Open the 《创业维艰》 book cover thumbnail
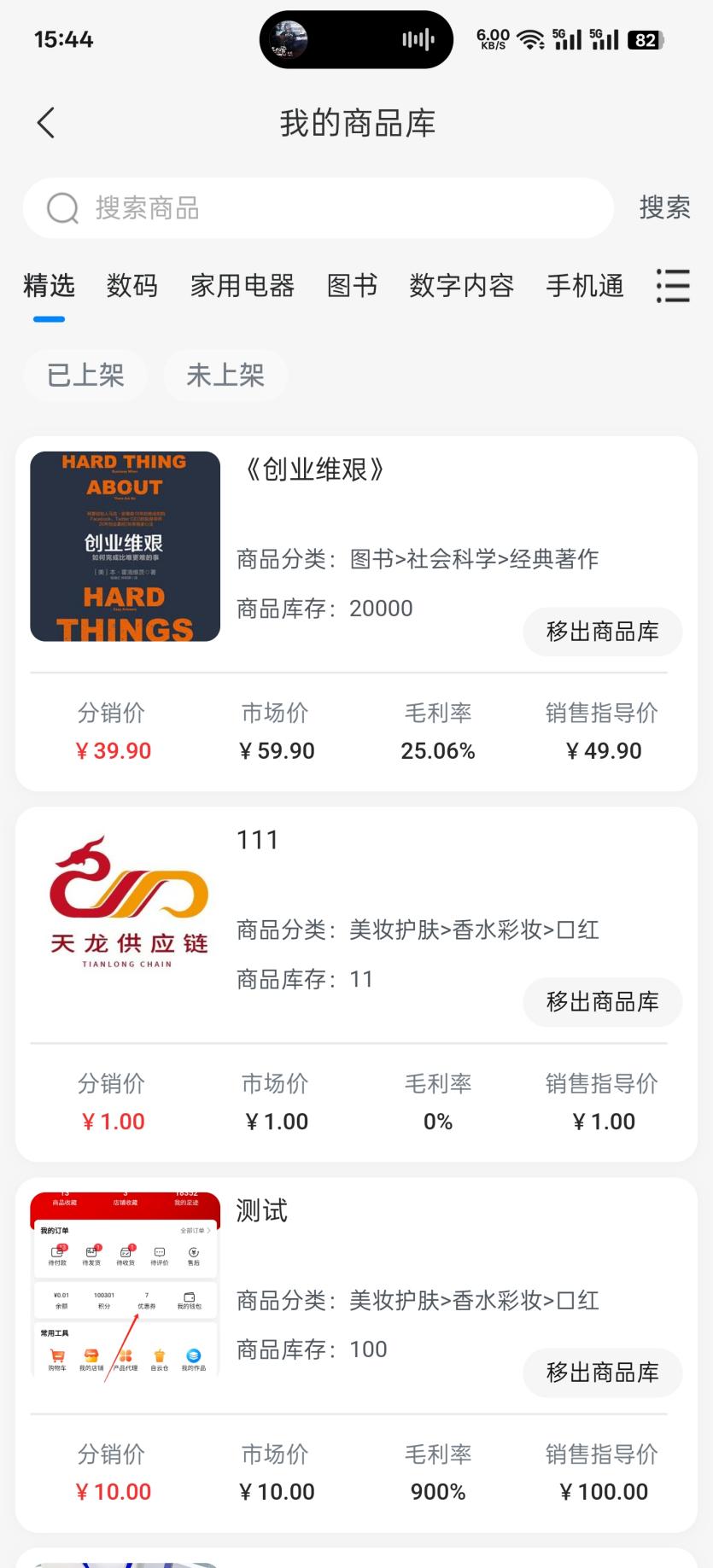This screenshot has width=713, height=1568. tap(124, 545)
